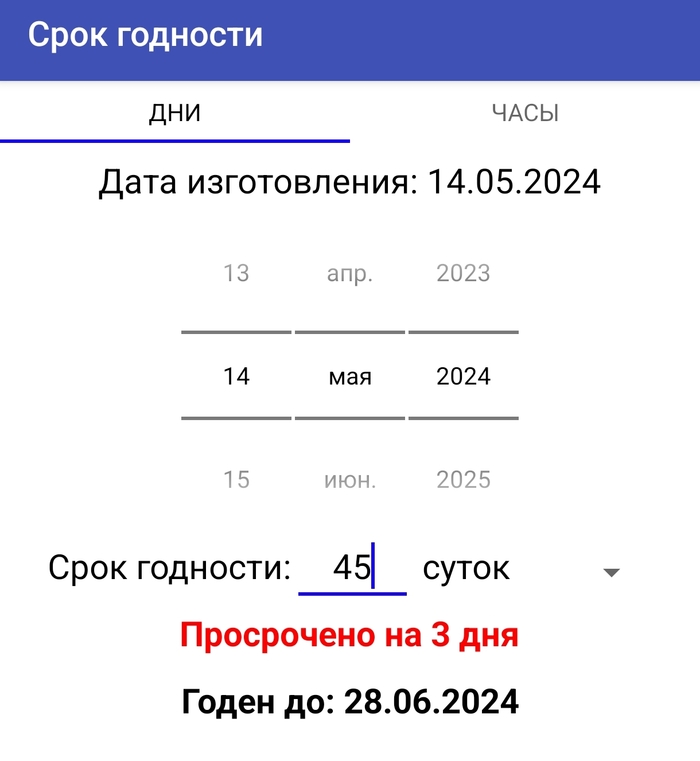
Task: Choose month июн. in the picker
Action: [350, 480]
